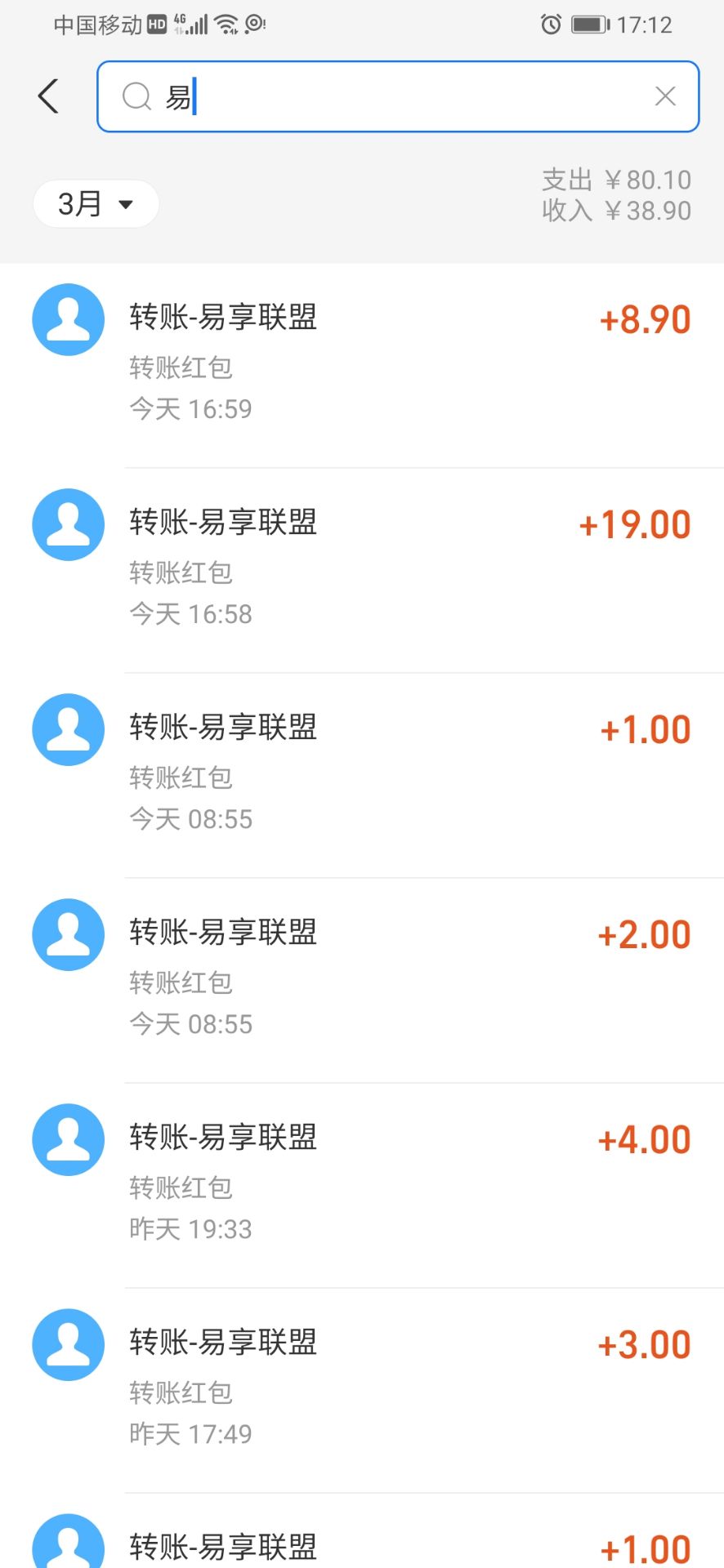Image resolution: width=724 pixels, height=1568 pixels.
Task: Open the +19.00 transfer from 今天 16:58
Action: click(362, 570)
